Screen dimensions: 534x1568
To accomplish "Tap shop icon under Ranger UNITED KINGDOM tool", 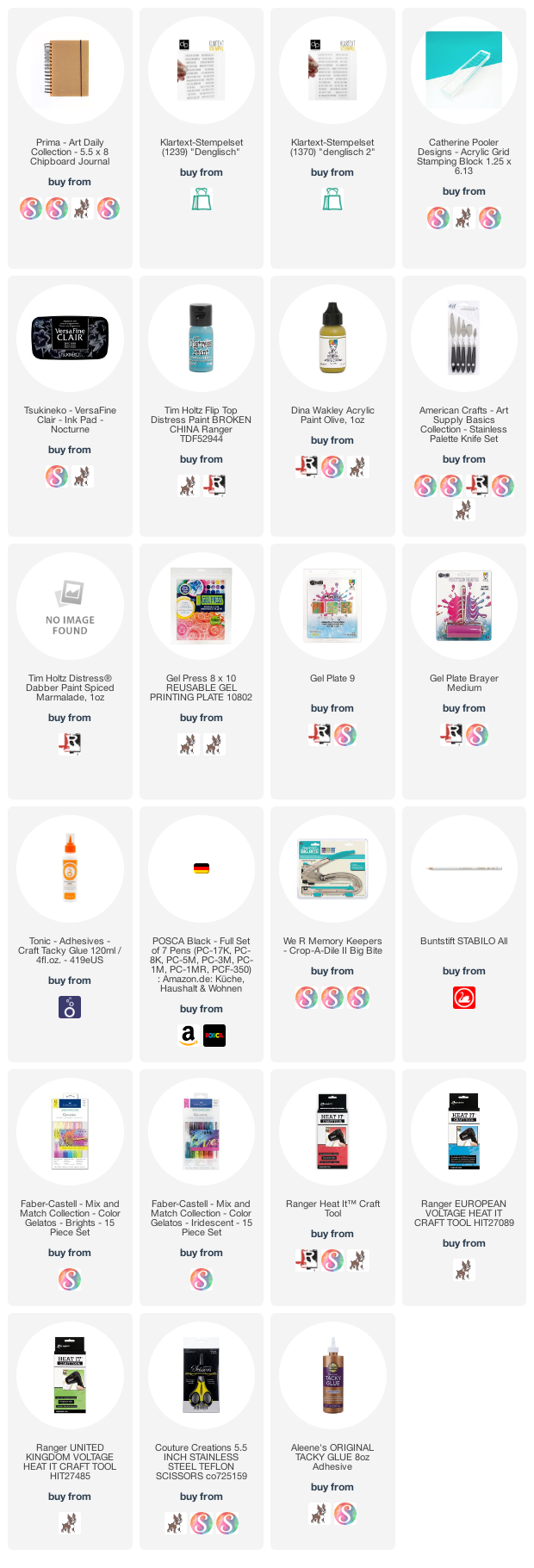I will [70, 1523].
